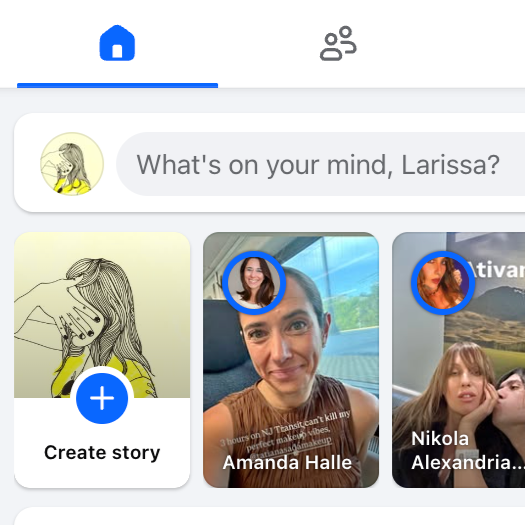The image size is (525, 525).
Task: Tap the "What's on your mind, Larissa?" field
Action: click(320, 164)
